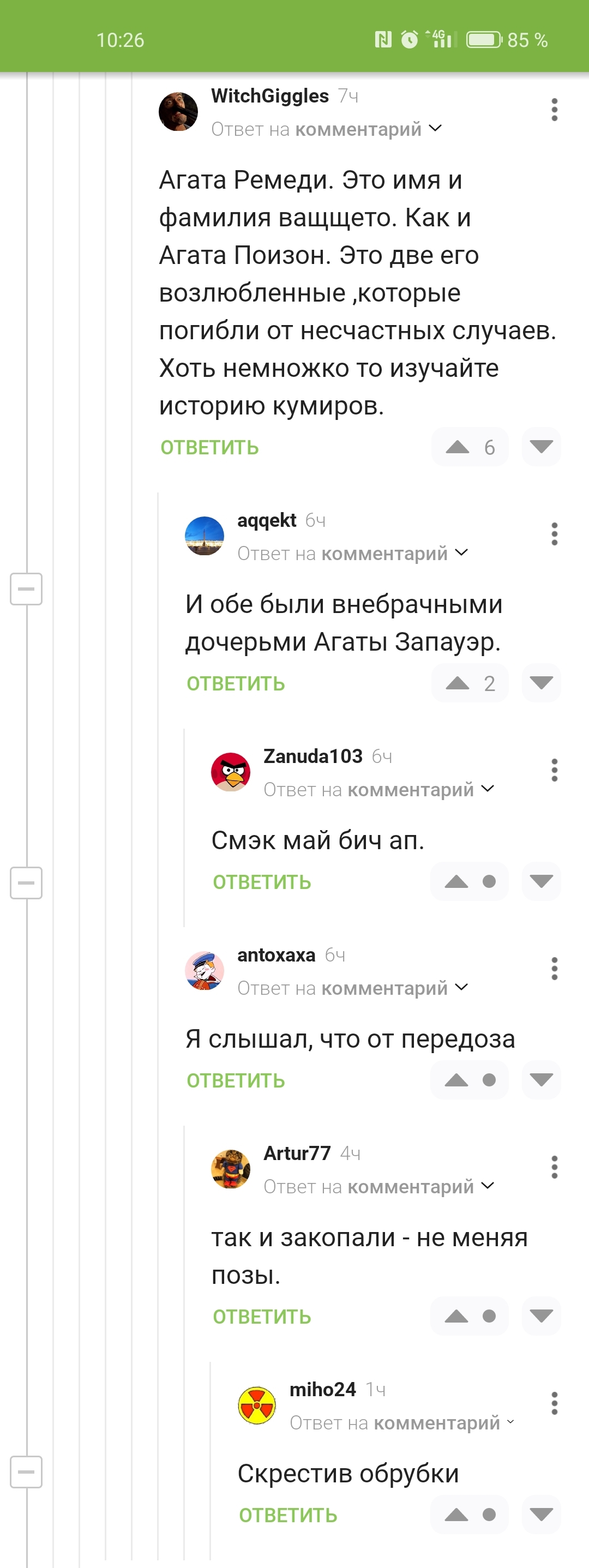The image size is (589, 1568).
Task: Reply to WitchGiggles' comment
Action: [209, 447]
